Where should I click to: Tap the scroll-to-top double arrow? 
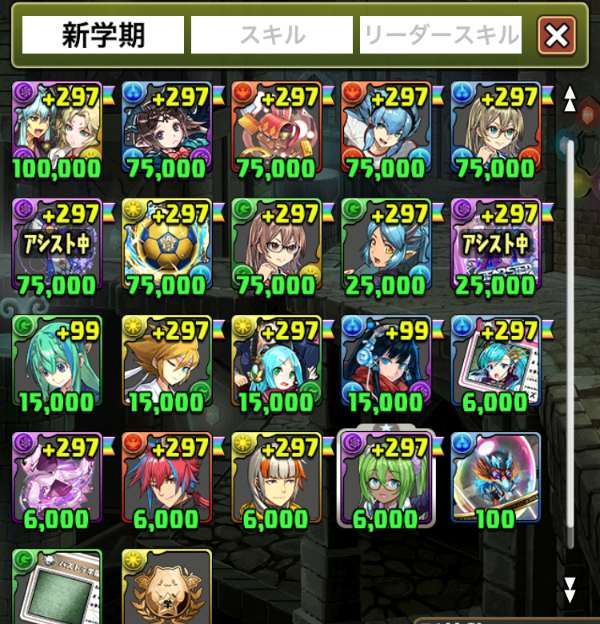570,99
